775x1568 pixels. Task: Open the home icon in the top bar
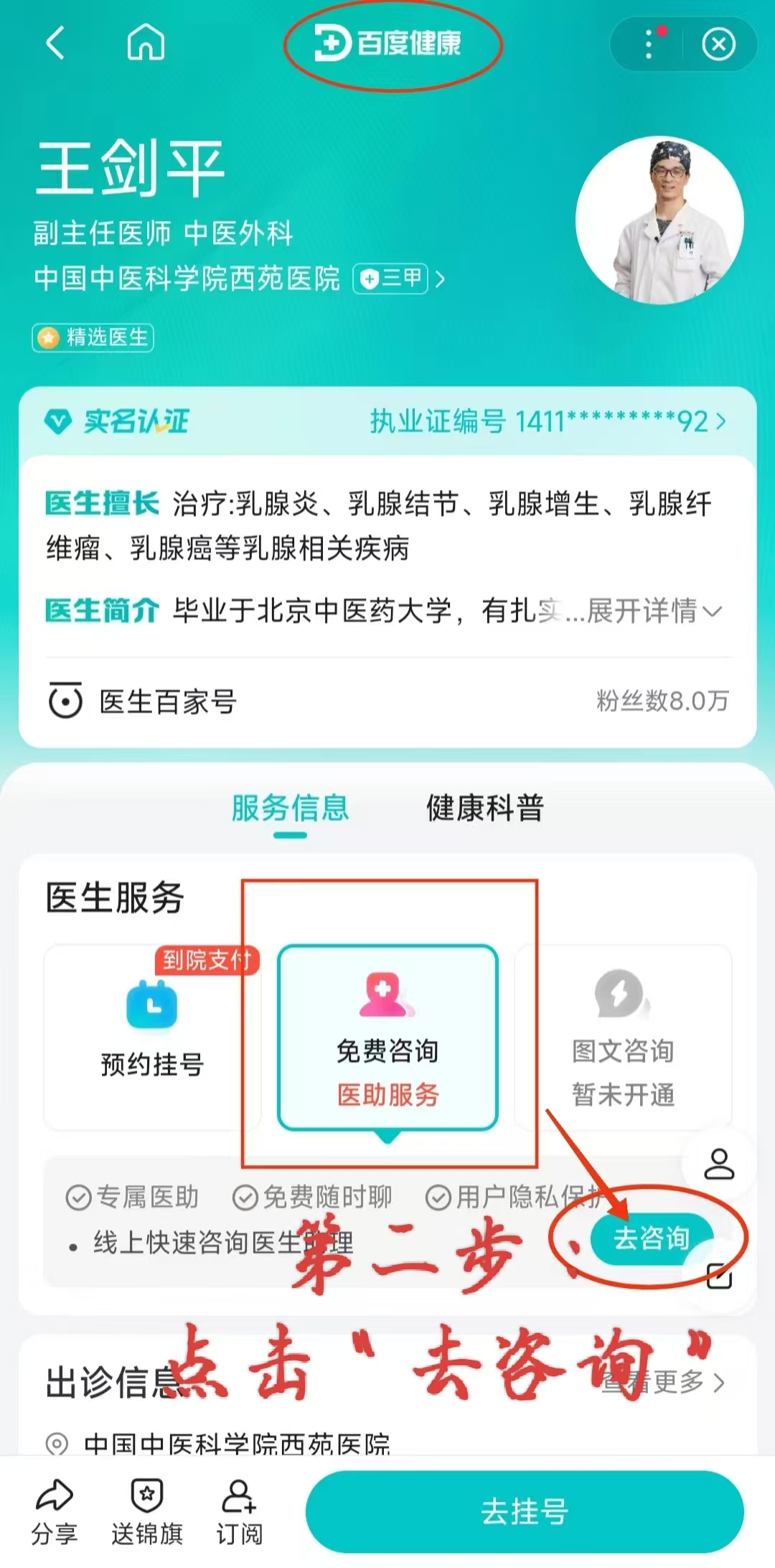144,45
